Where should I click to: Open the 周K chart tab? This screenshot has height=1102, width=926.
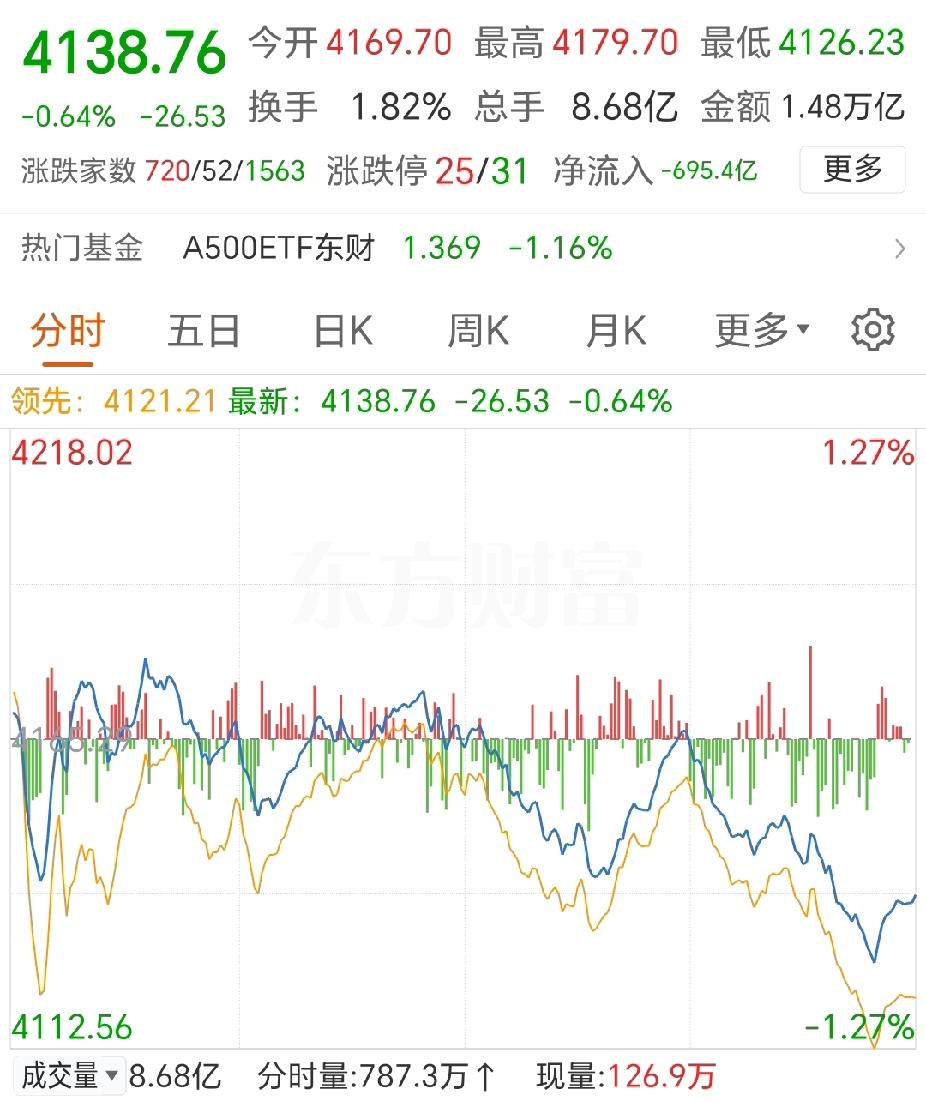pyautogui.click(x=479, y=328)
